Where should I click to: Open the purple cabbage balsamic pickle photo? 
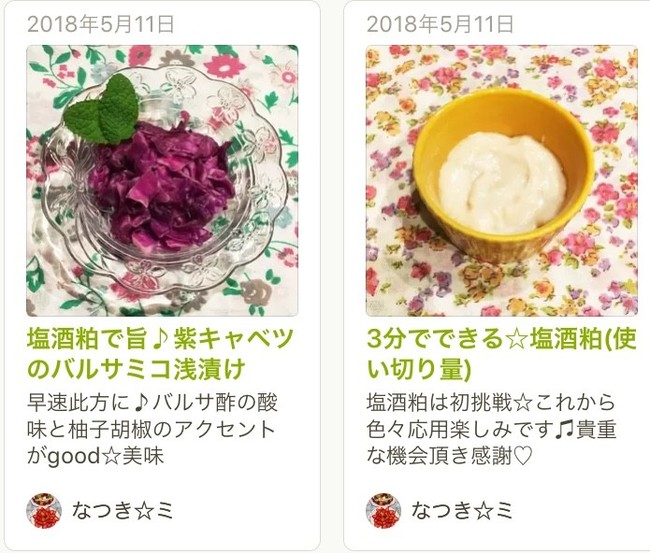point(162,180)
